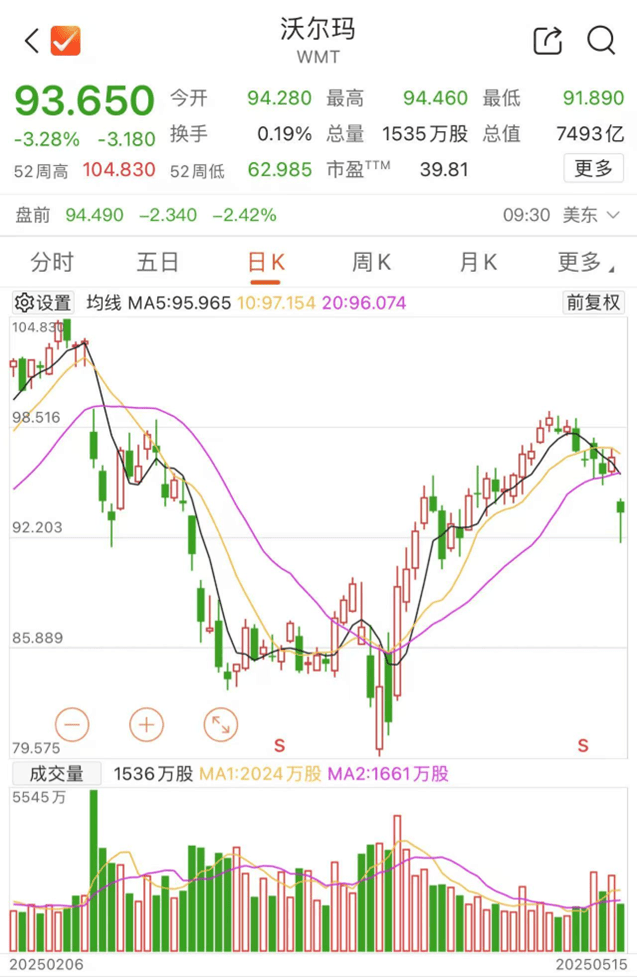Switch to the 周K chart tab
Viewport: 637px width, 977px height.
tap(371, 263)
